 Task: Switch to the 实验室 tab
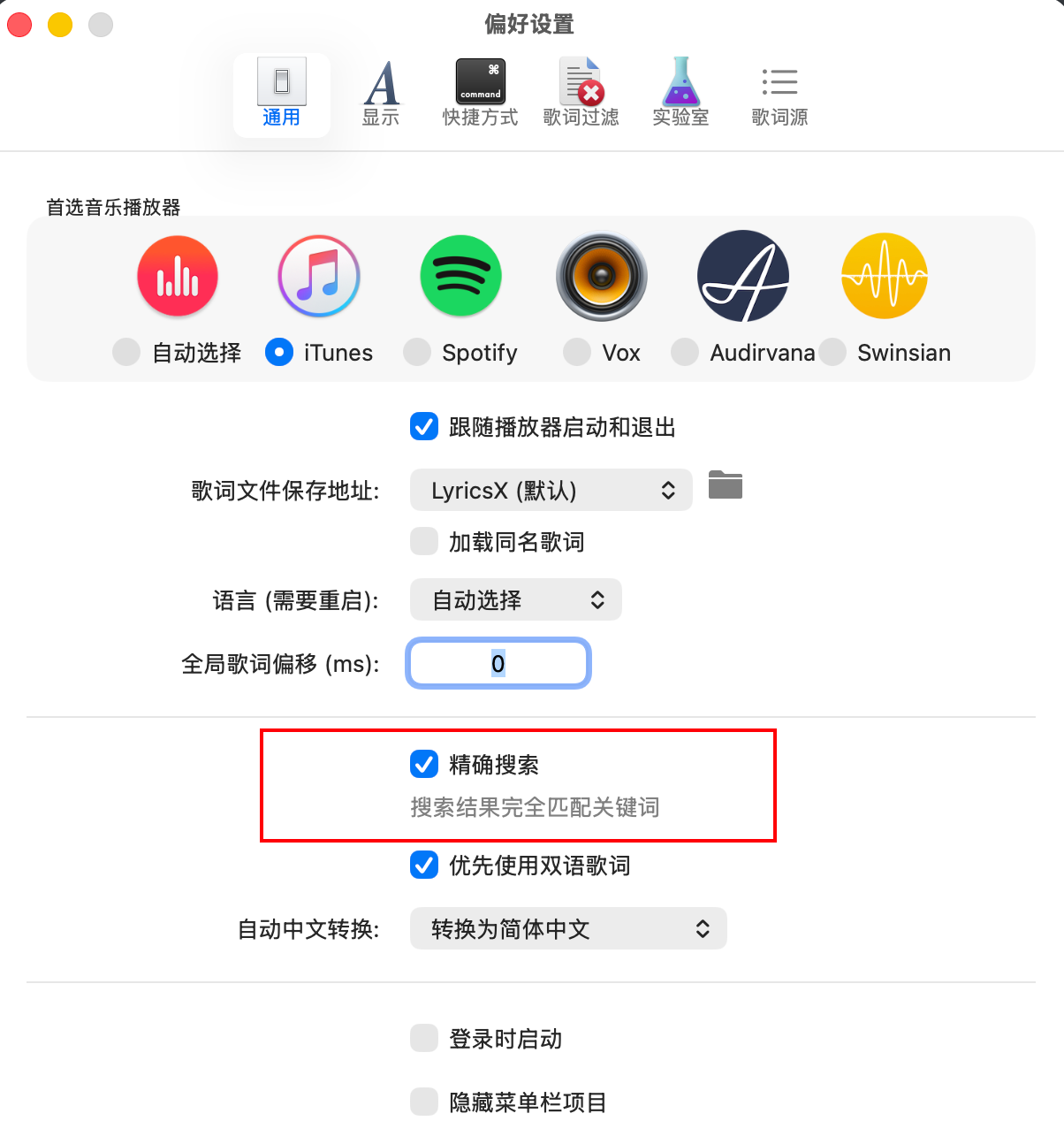click(680, 94)
